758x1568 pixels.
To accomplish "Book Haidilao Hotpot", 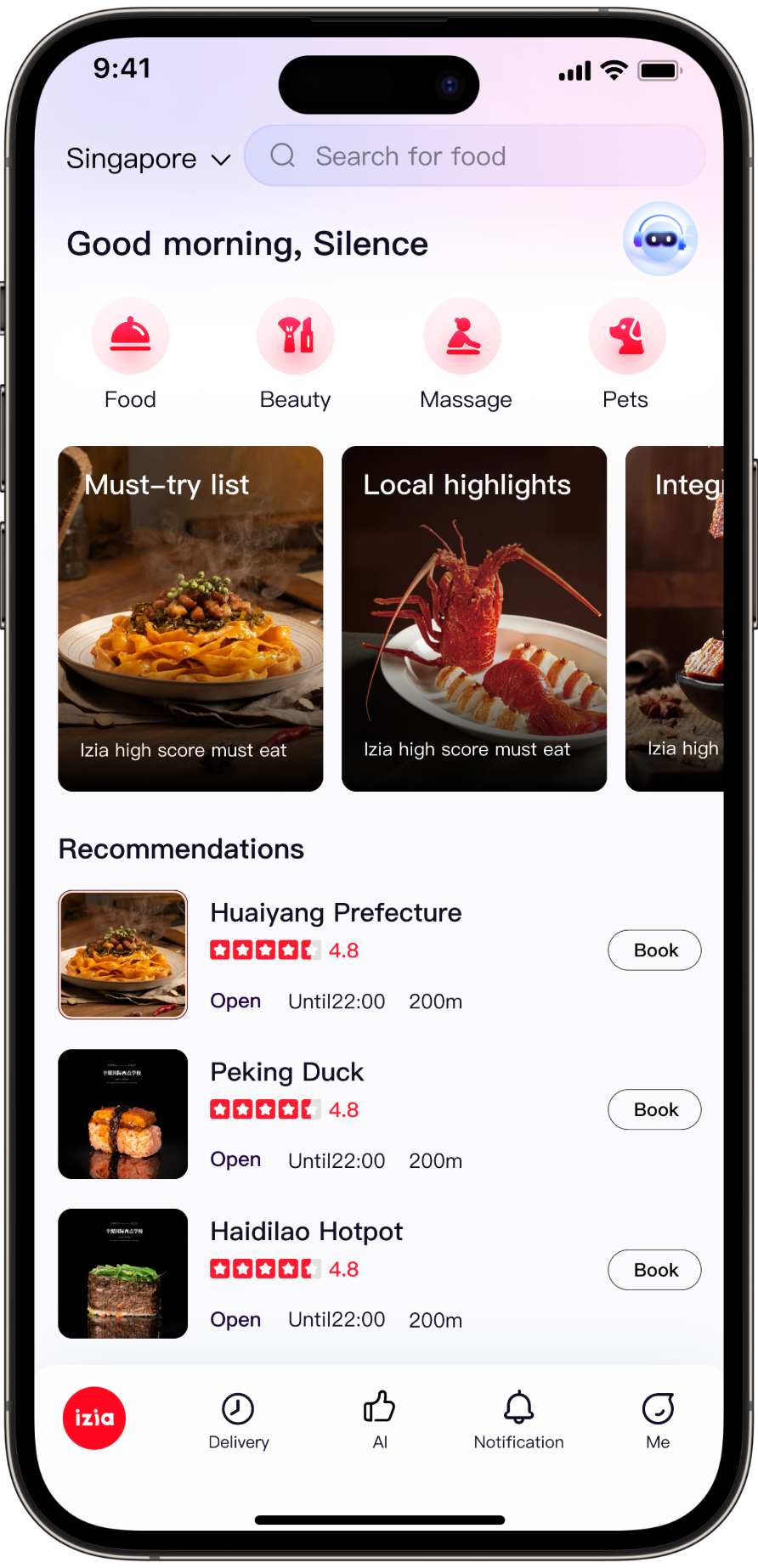I will [x=654, y=1270].
